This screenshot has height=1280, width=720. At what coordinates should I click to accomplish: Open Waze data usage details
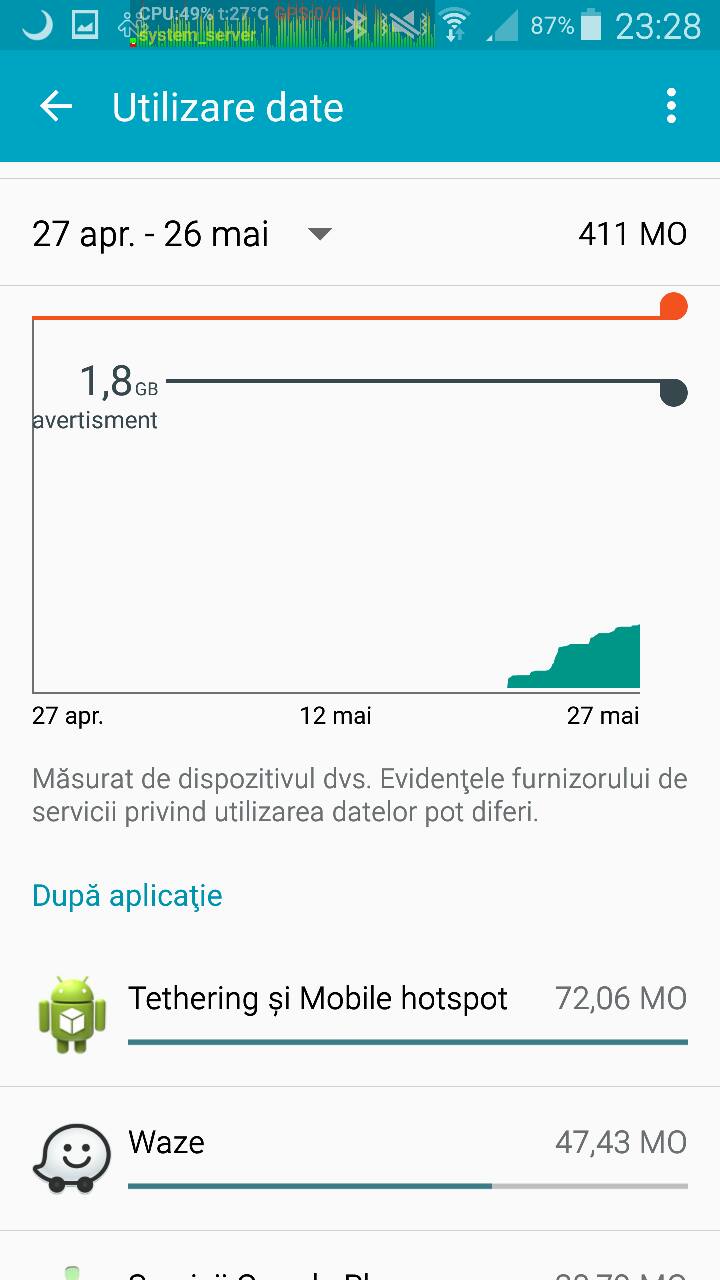click(360, 1159)
